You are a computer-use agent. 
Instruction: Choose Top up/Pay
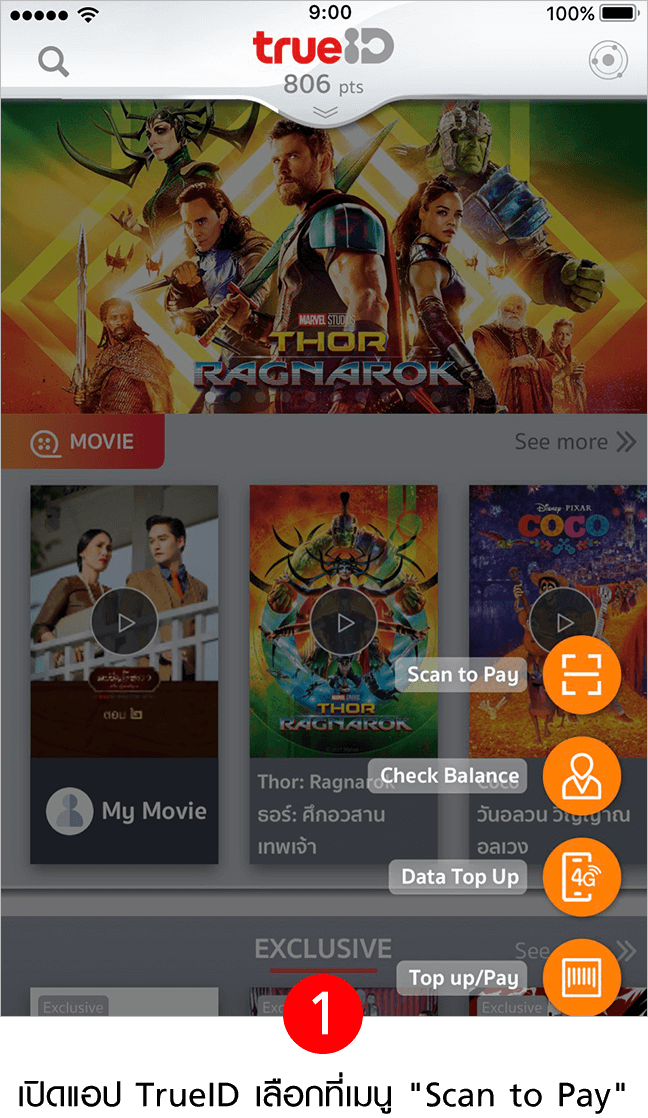tap(582, 977)
